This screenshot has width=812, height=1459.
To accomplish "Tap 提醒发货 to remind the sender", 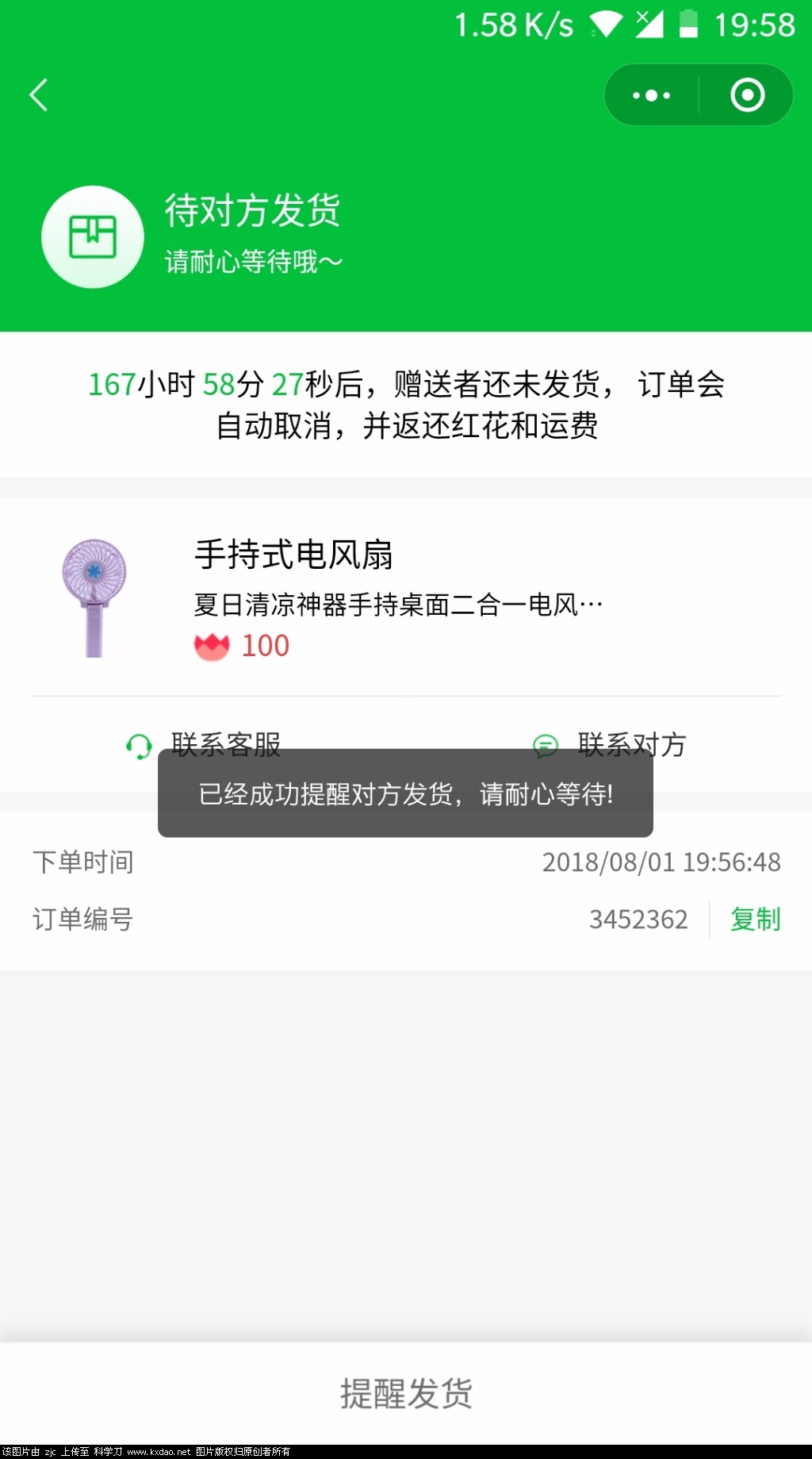I will coord(406,1394).
